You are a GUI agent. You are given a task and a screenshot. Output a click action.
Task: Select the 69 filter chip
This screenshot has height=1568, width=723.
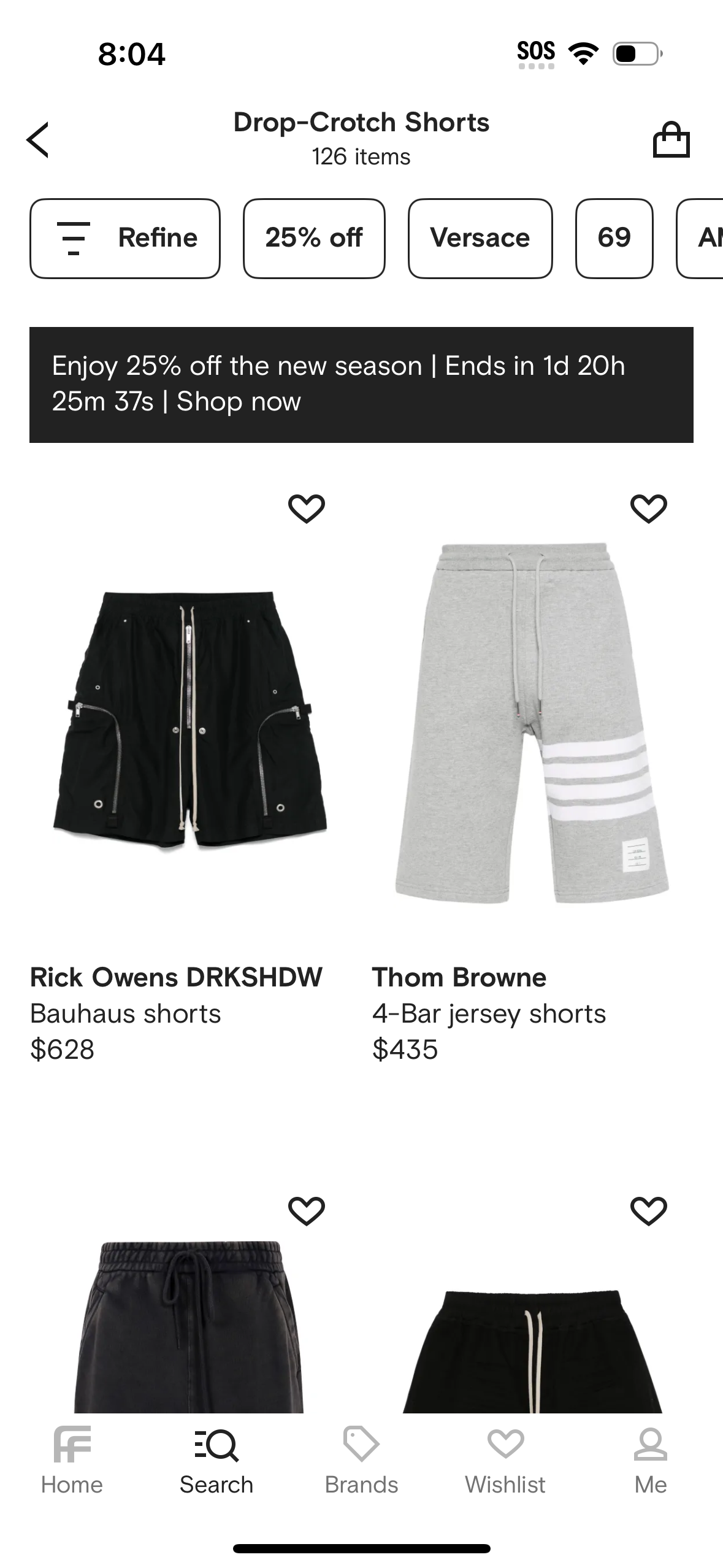tap(614, 238)
